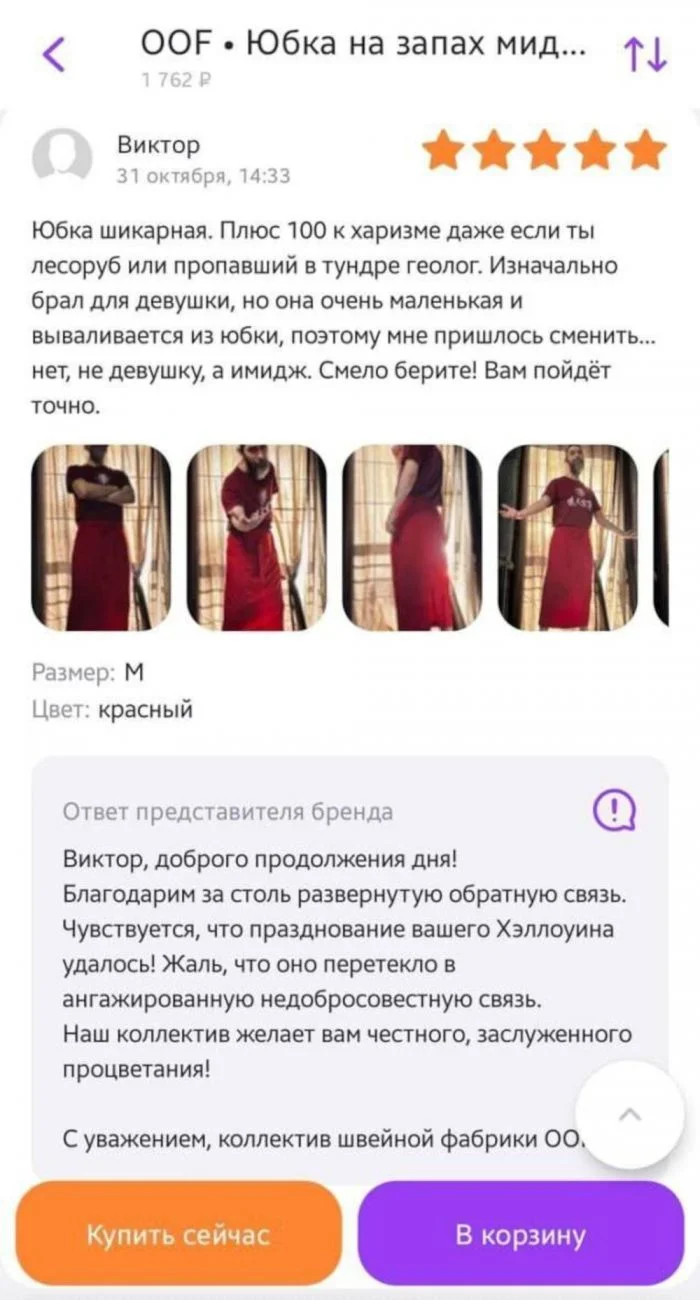The height and width of the screenshot is (1300, 700).
Task: Open the review sorting options
Action: tap(644, 55)
